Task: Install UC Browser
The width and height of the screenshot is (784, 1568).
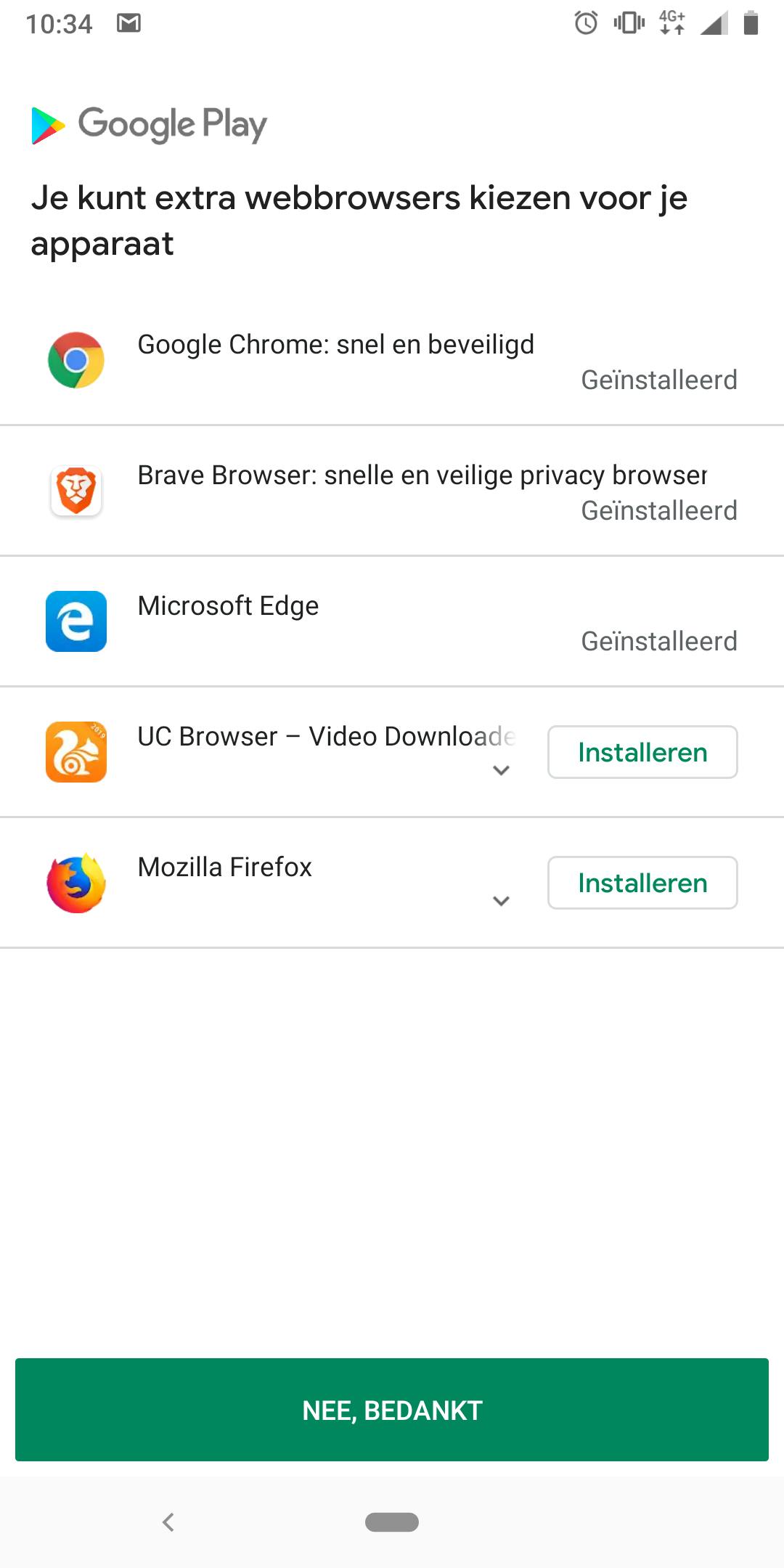Action: (x=642, y=752)
